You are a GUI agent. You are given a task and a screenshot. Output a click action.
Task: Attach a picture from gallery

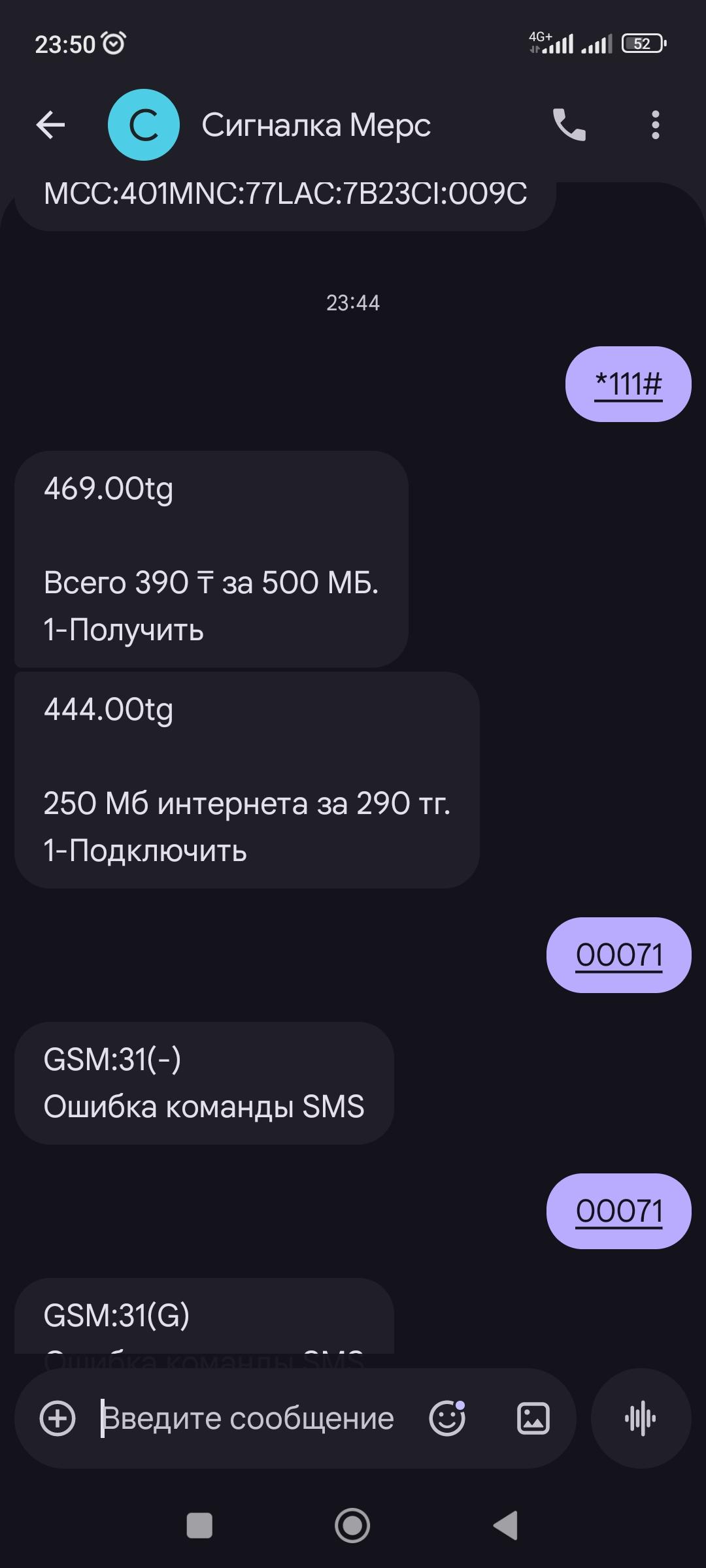click(533, 1418)
